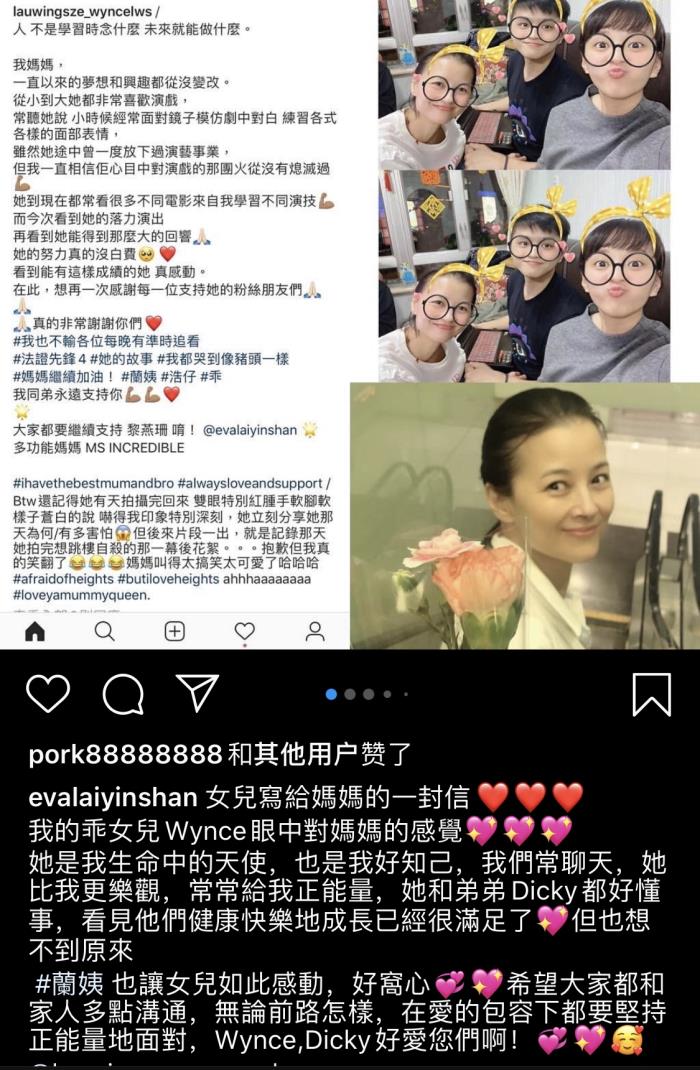Share this post via the paper plane icon
The height and width of the screenshot is (1070, 700).
pos(197,692)
